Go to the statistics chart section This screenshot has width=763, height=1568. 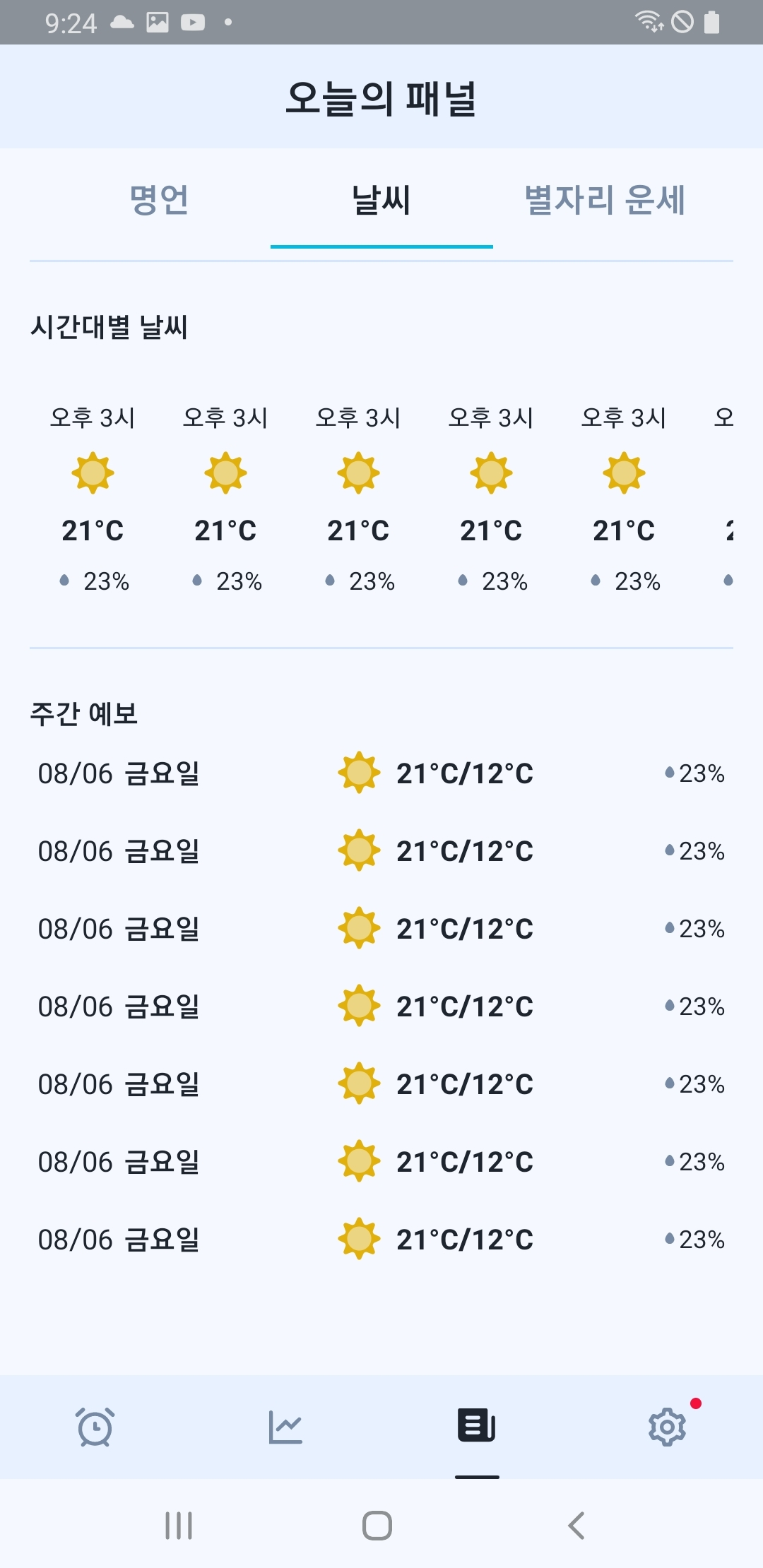285,1427
